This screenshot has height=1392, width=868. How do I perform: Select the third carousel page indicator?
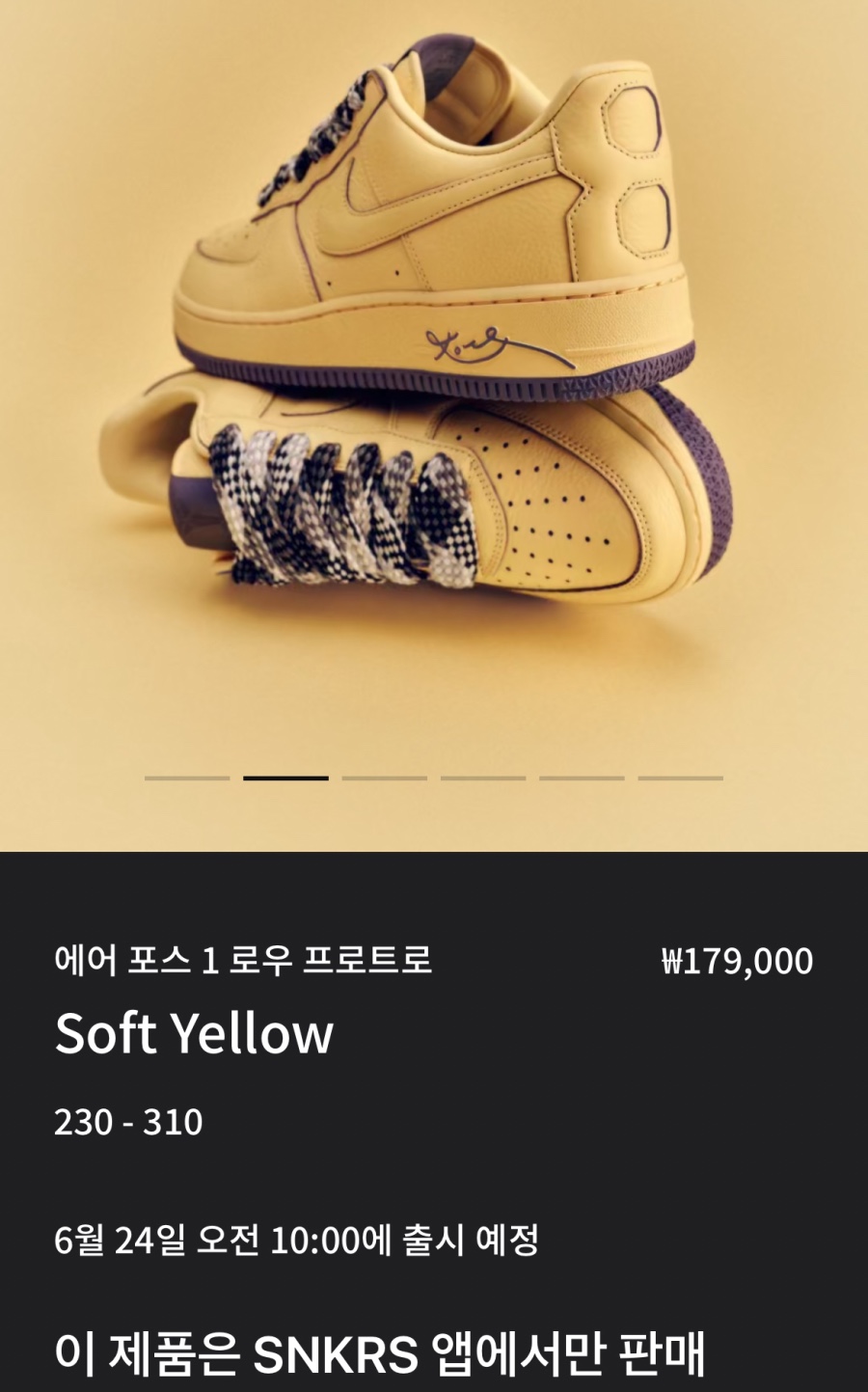(x=384, y=778)
